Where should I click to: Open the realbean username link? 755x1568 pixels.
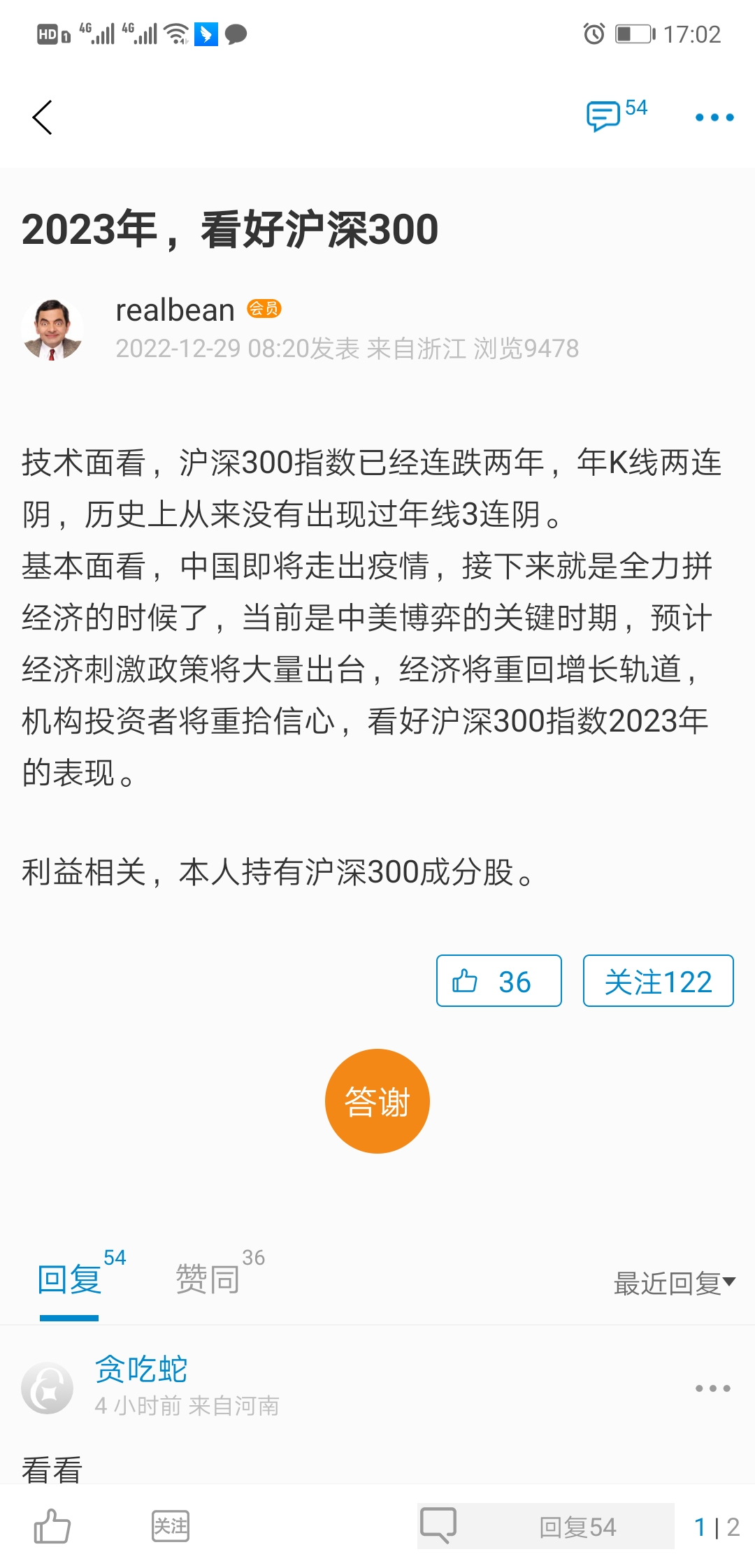click(x=175, y=310)
